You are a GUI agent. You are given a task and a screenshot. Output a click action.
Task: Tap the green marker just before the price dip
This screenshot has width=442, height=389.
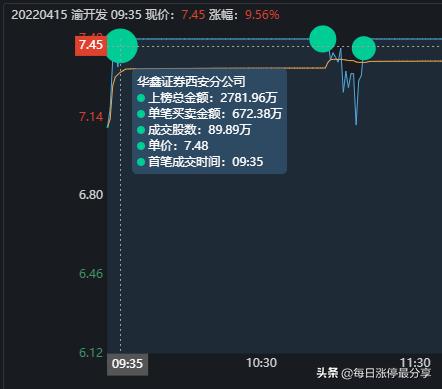[x=323, y=39]
